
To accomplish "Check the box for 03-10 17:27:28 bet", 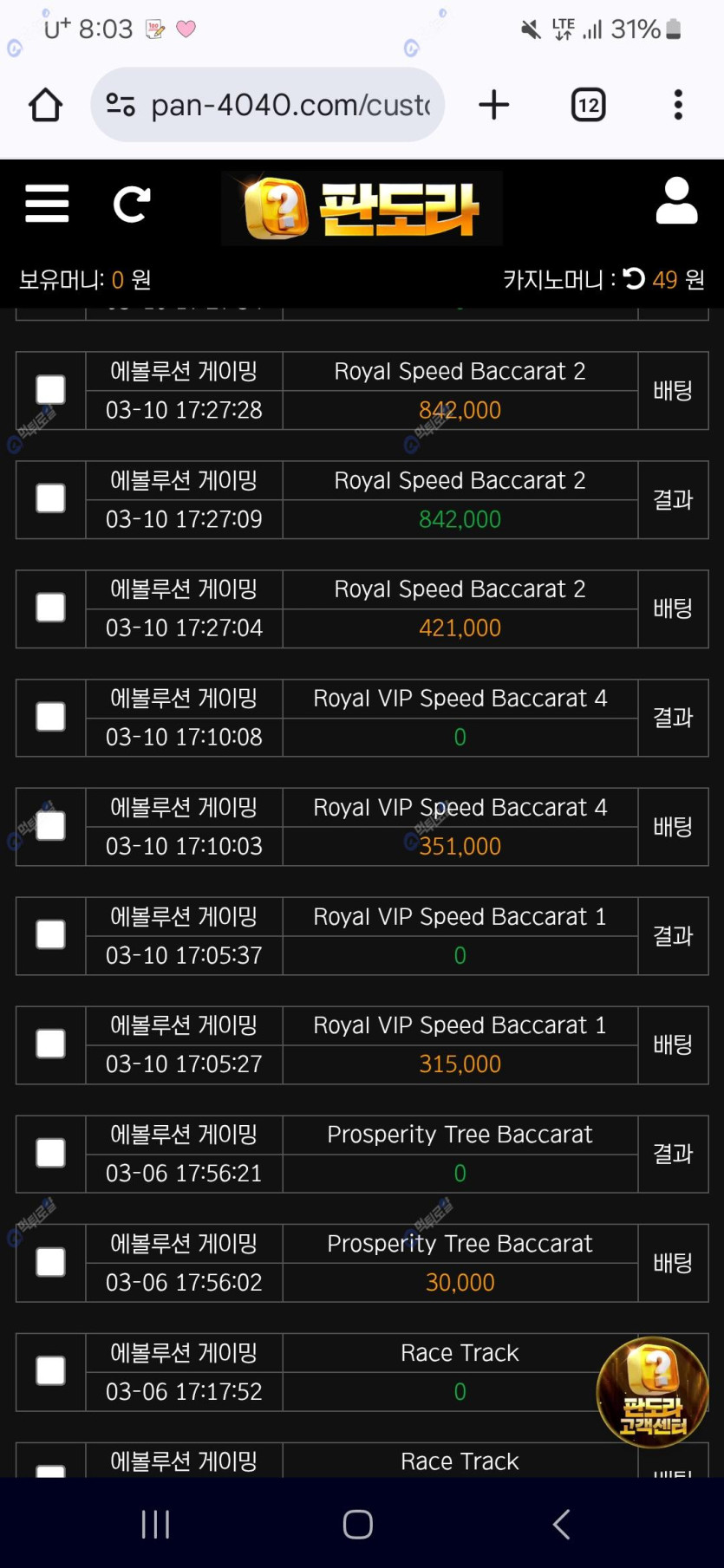I will click(50, 390).
